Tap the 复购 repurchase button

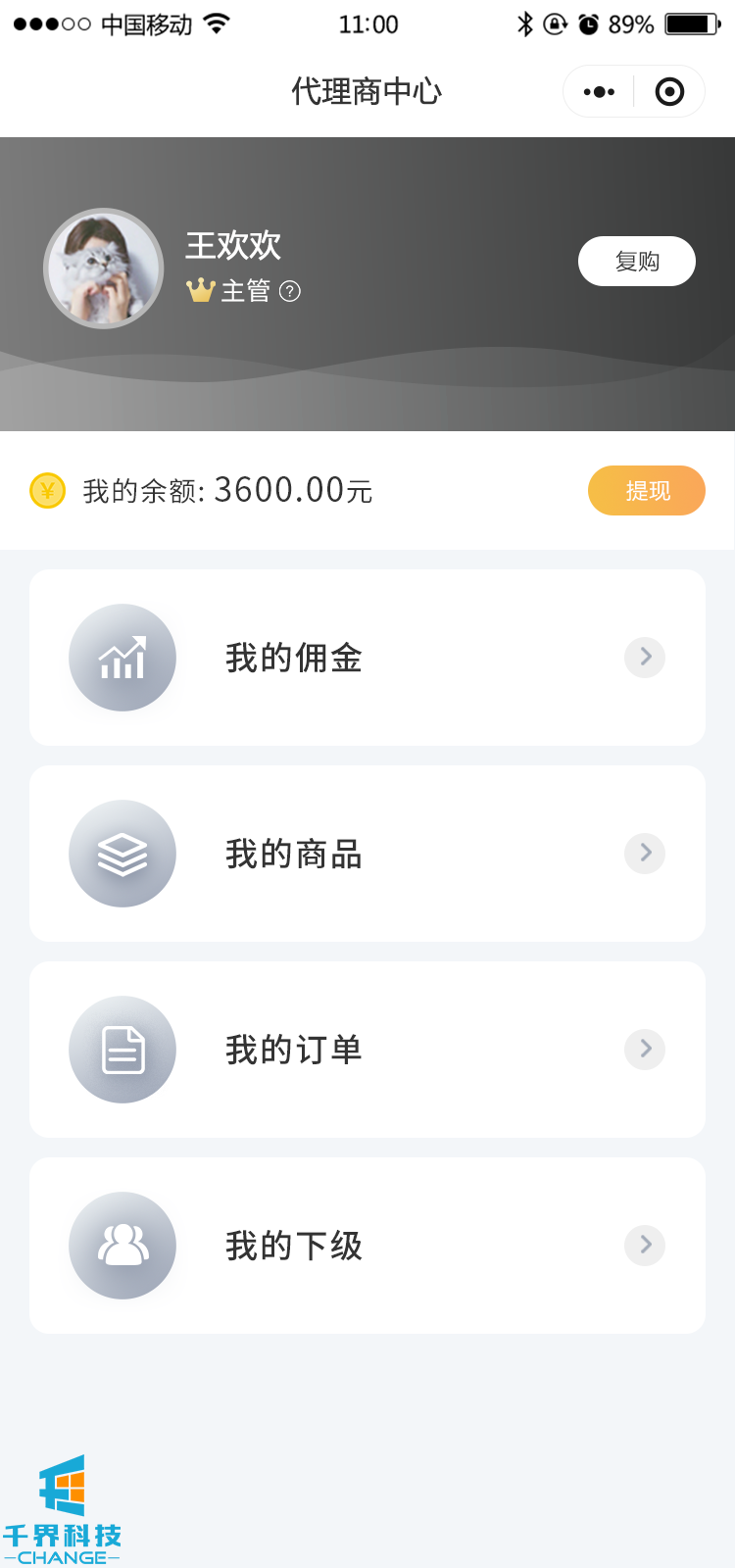point(637,262)
